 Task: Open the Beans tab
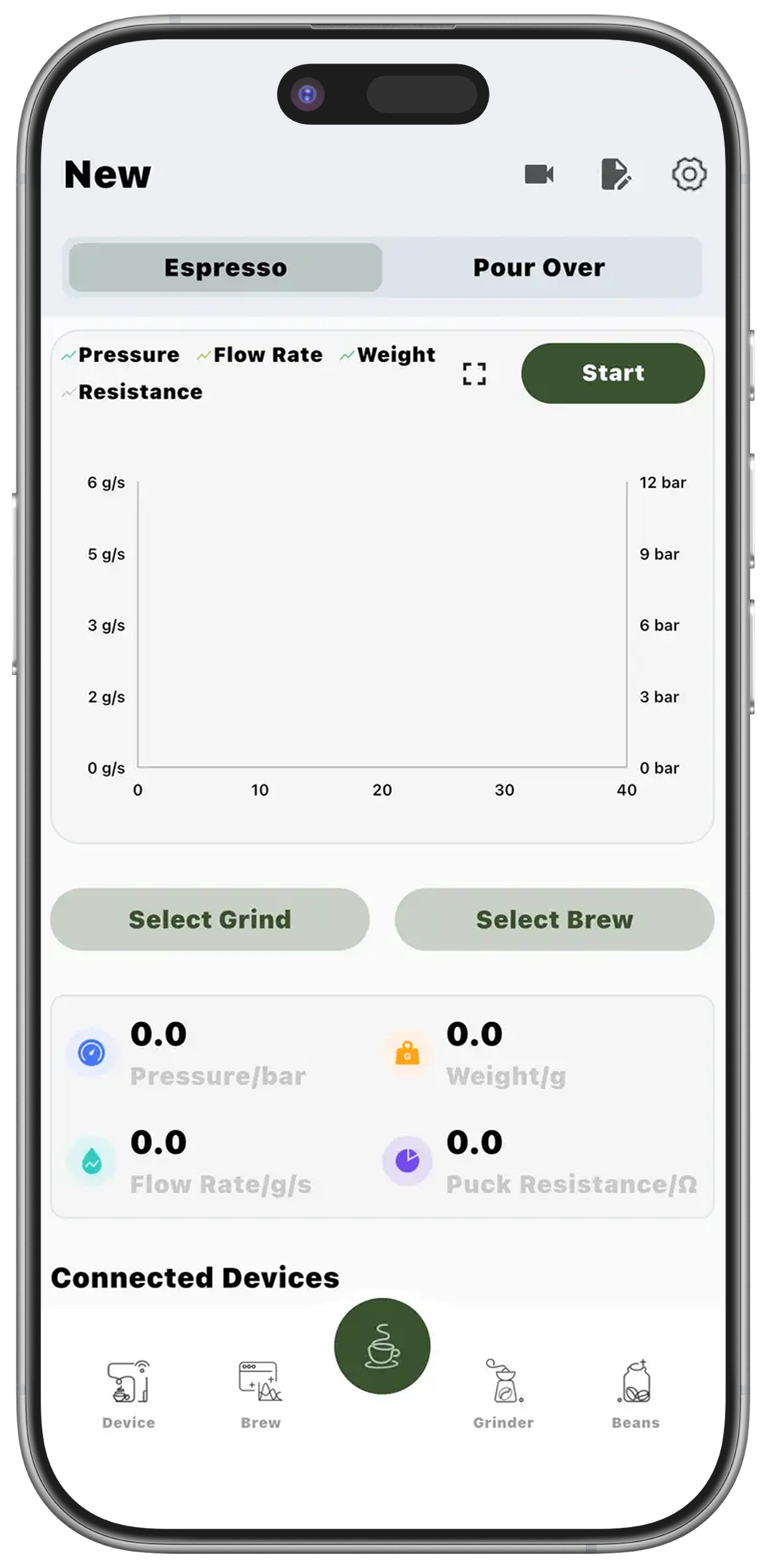[x=635, y=1394]
